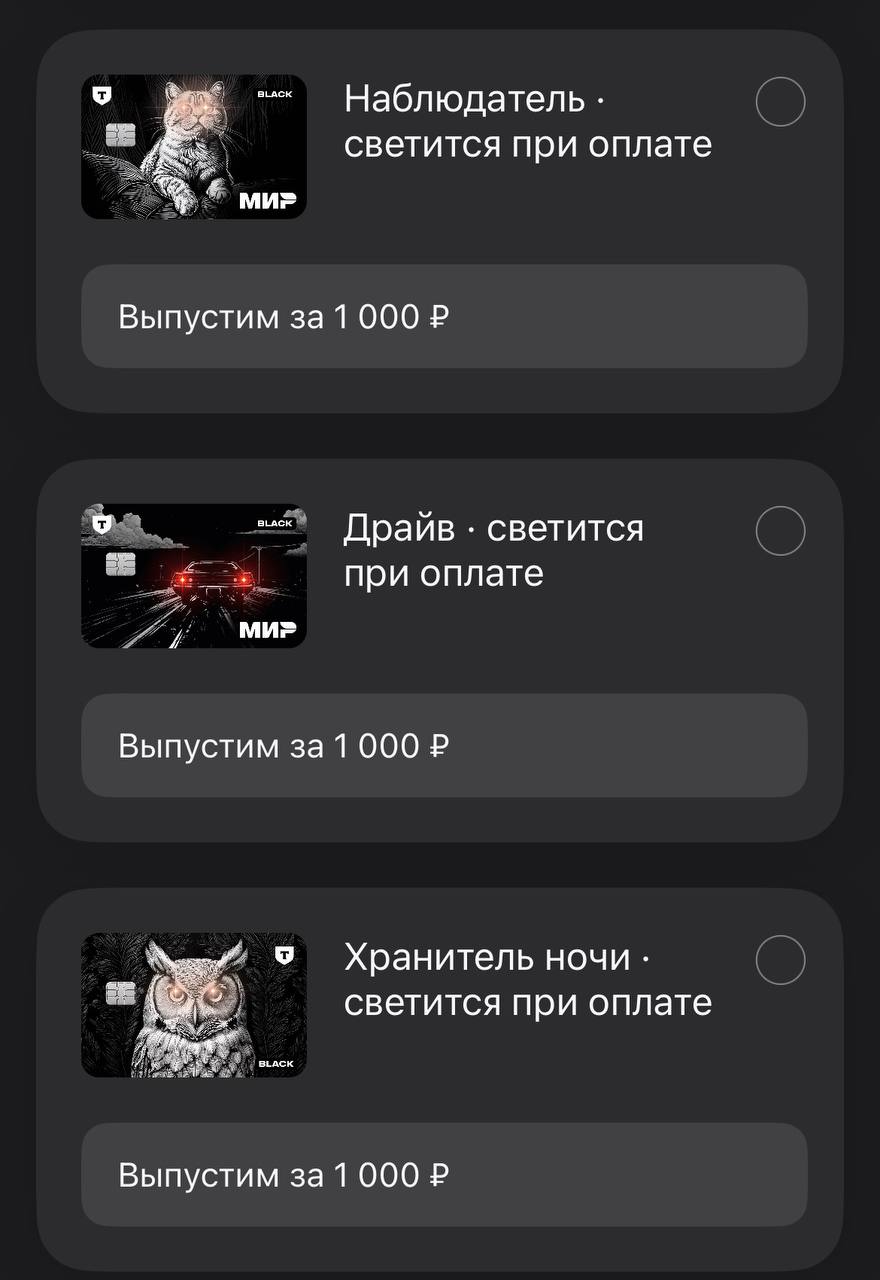Open the Наблюдатель card thumbnail
This screenshot has height=1280, width=880.
click(193, 146)
